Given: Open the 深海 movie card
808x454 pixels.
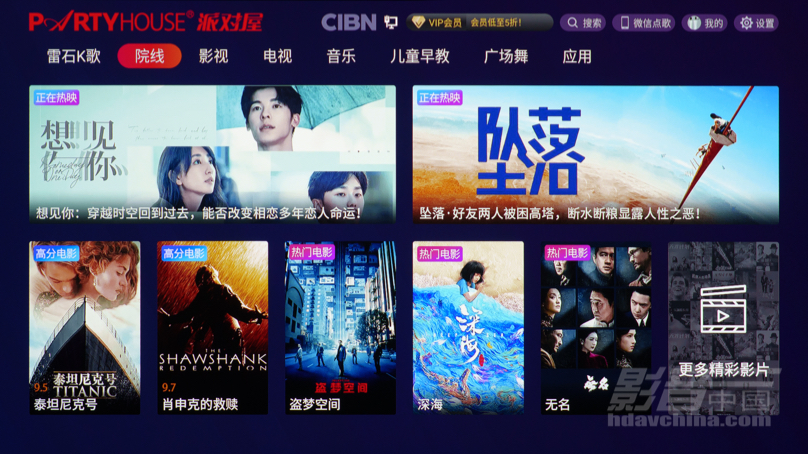Looking at the screenshot, I should pyautogui.click(x=468, y=327).
